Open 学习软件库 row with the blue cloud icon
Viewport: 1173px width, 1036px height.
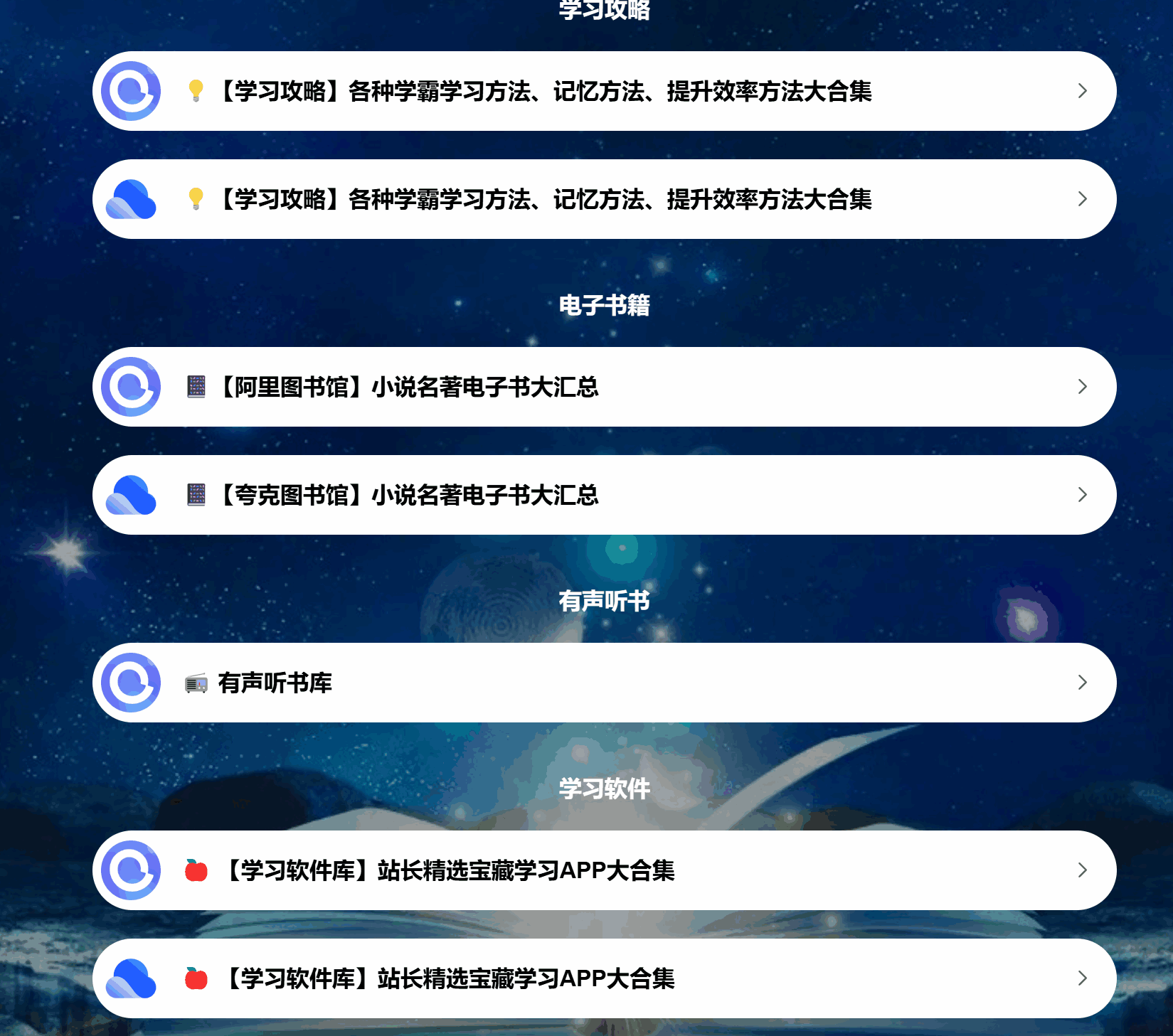point(603,978)
